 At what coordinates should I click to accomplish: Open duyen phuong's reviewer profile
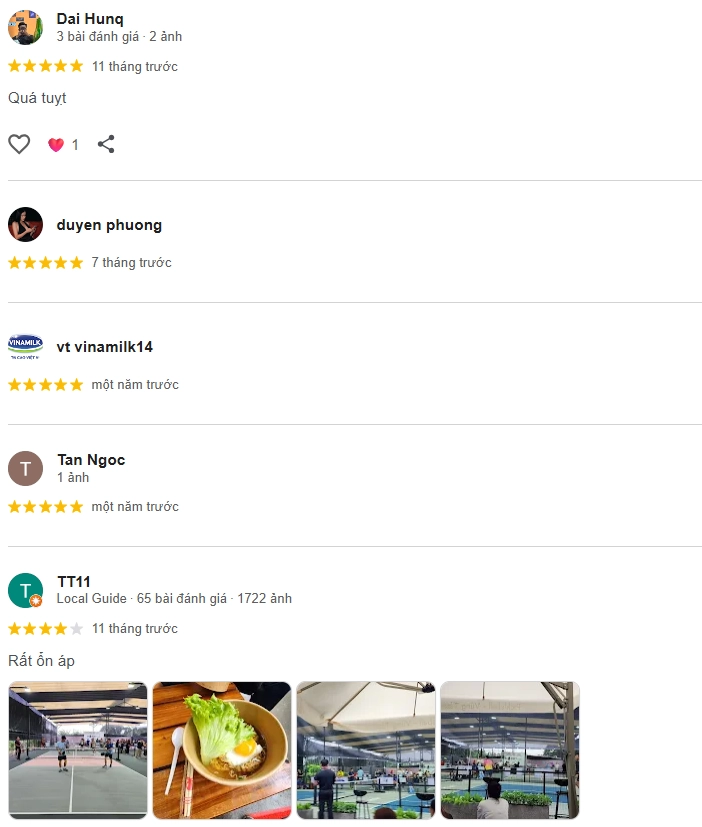tap(108, 225)
